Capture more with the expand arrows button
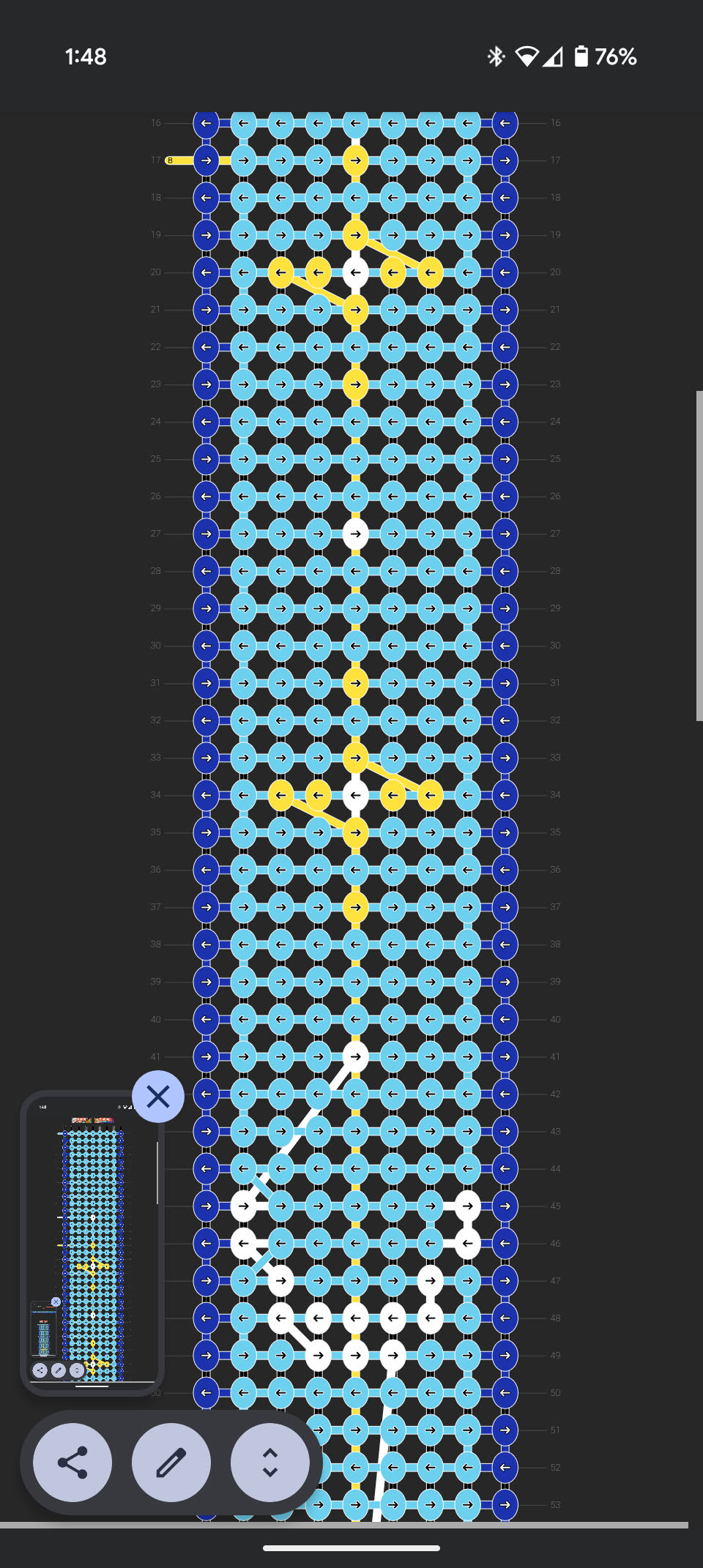Screen dimensions: 703x1568 [269, 1463]
